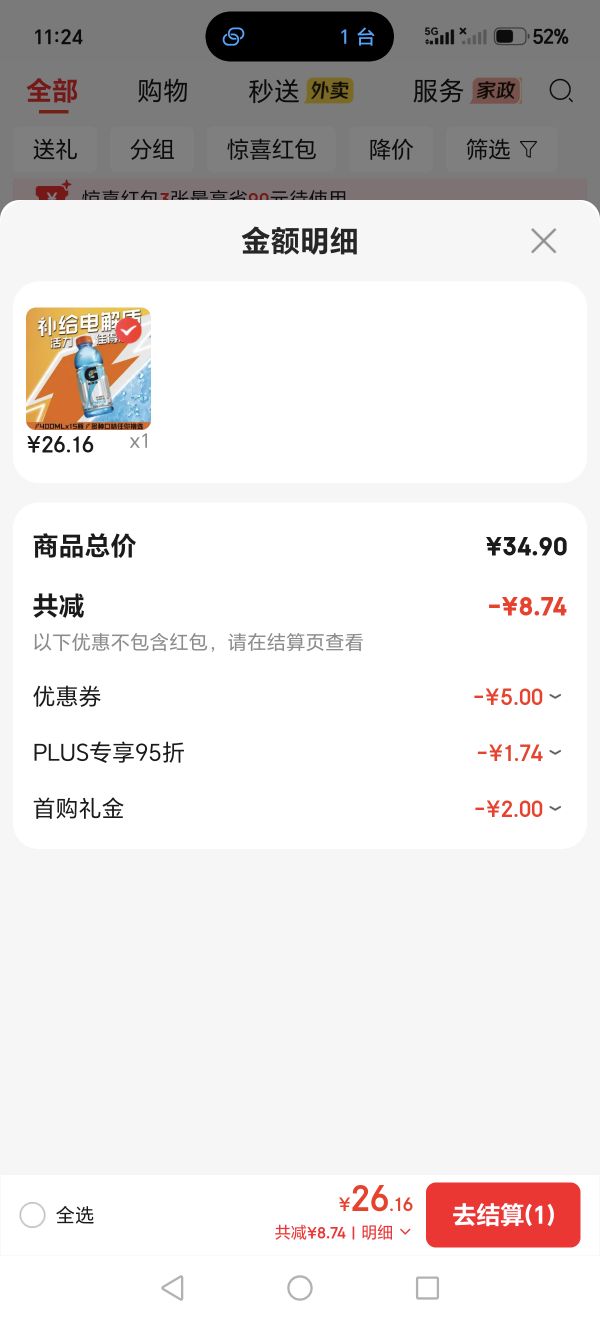Select all items with 全选

57,1215
